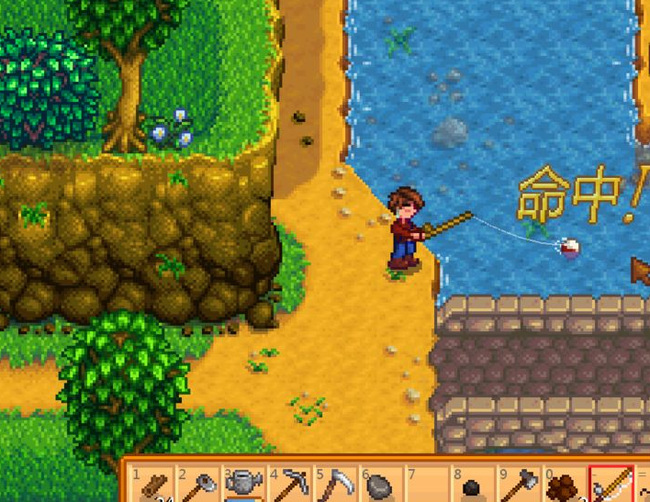This screenshot has width=650, height=502.
Task: Tap the empty slot 7
Action: coord(426,486)
